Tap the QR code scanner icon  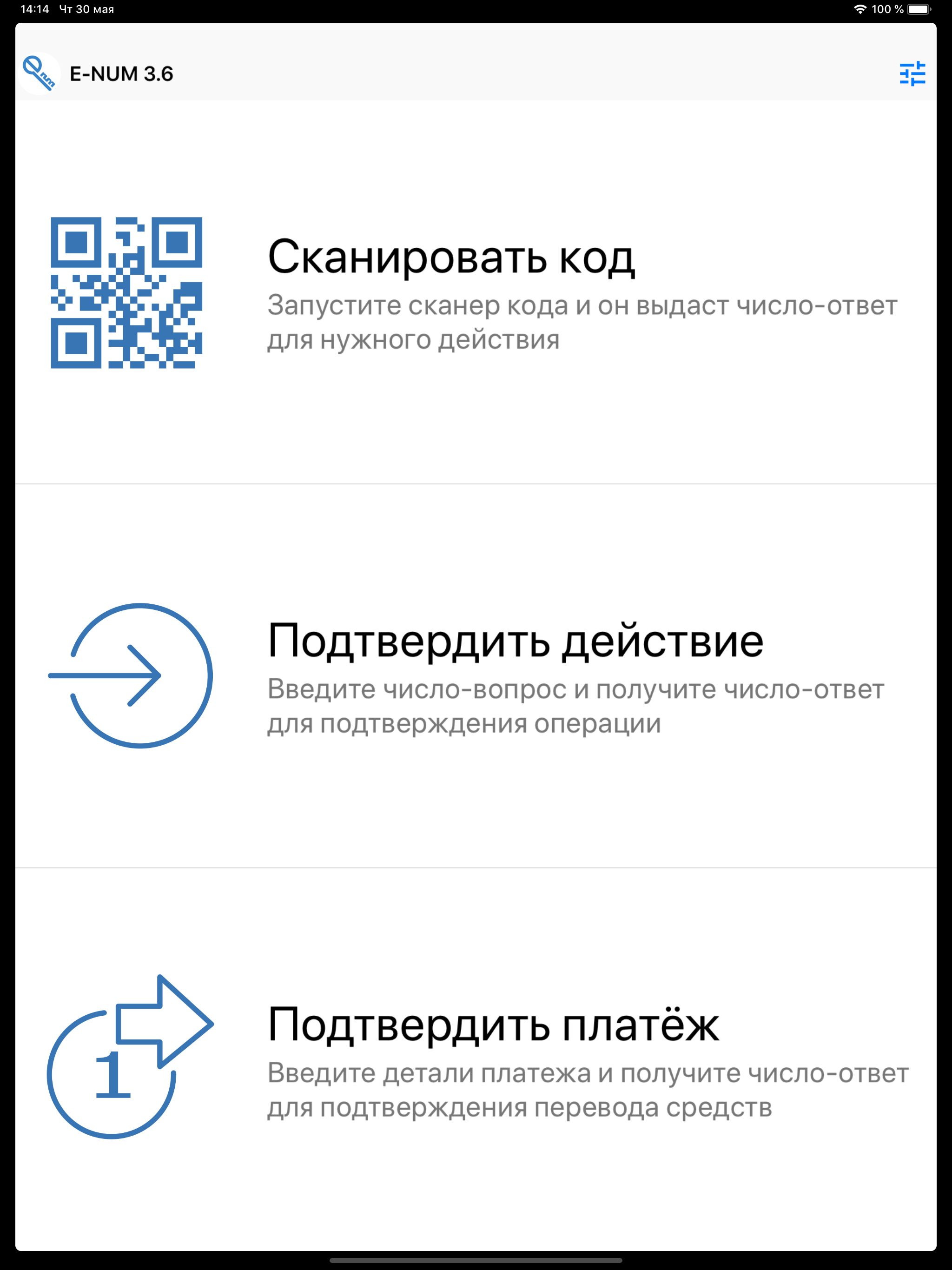[x=127, y=294]
